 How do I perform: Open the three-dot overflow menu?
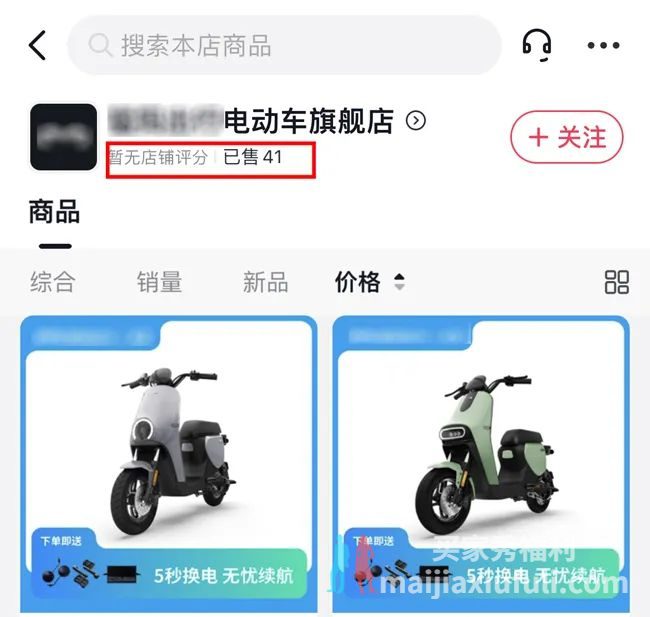[603, 45]
